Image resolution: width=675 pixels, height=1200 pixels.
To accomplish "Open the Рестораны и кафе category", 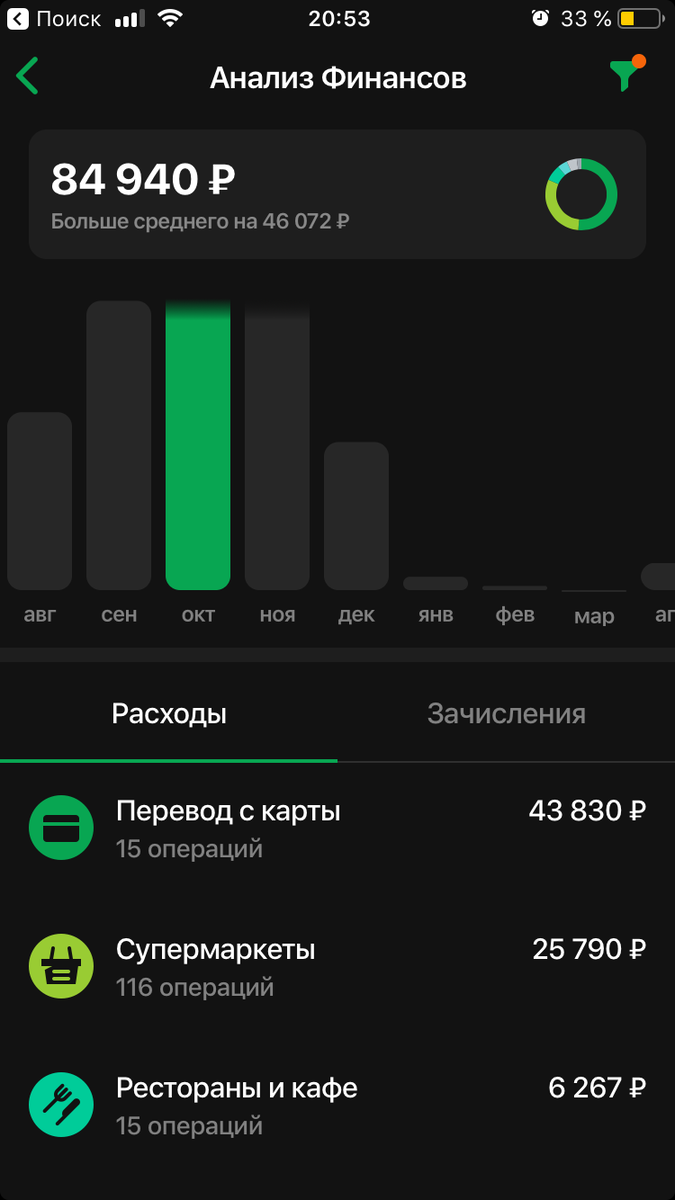I will [x=337, y=1106].
